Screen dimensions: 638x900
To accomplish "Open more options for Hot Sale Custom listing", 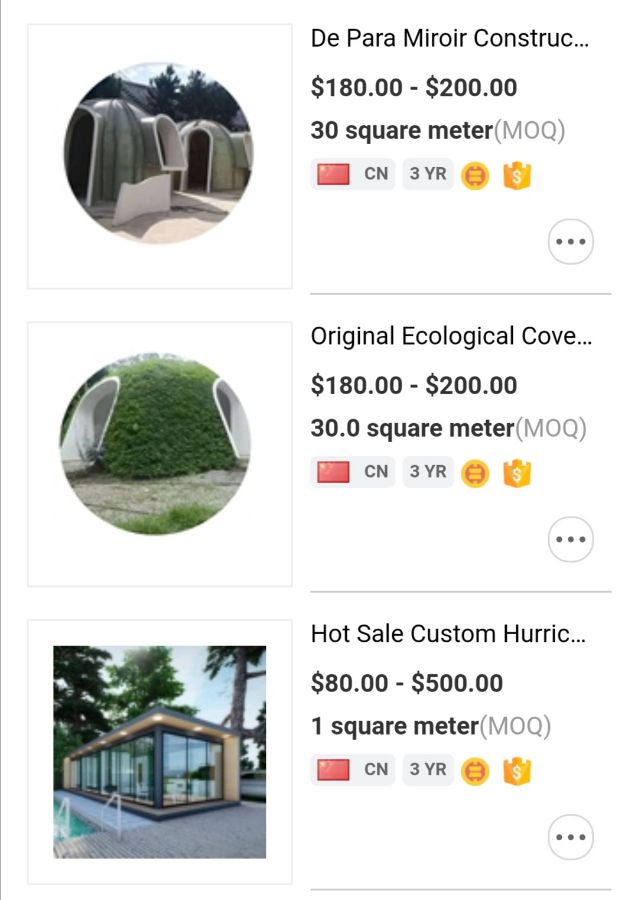I will click(571, 838).
